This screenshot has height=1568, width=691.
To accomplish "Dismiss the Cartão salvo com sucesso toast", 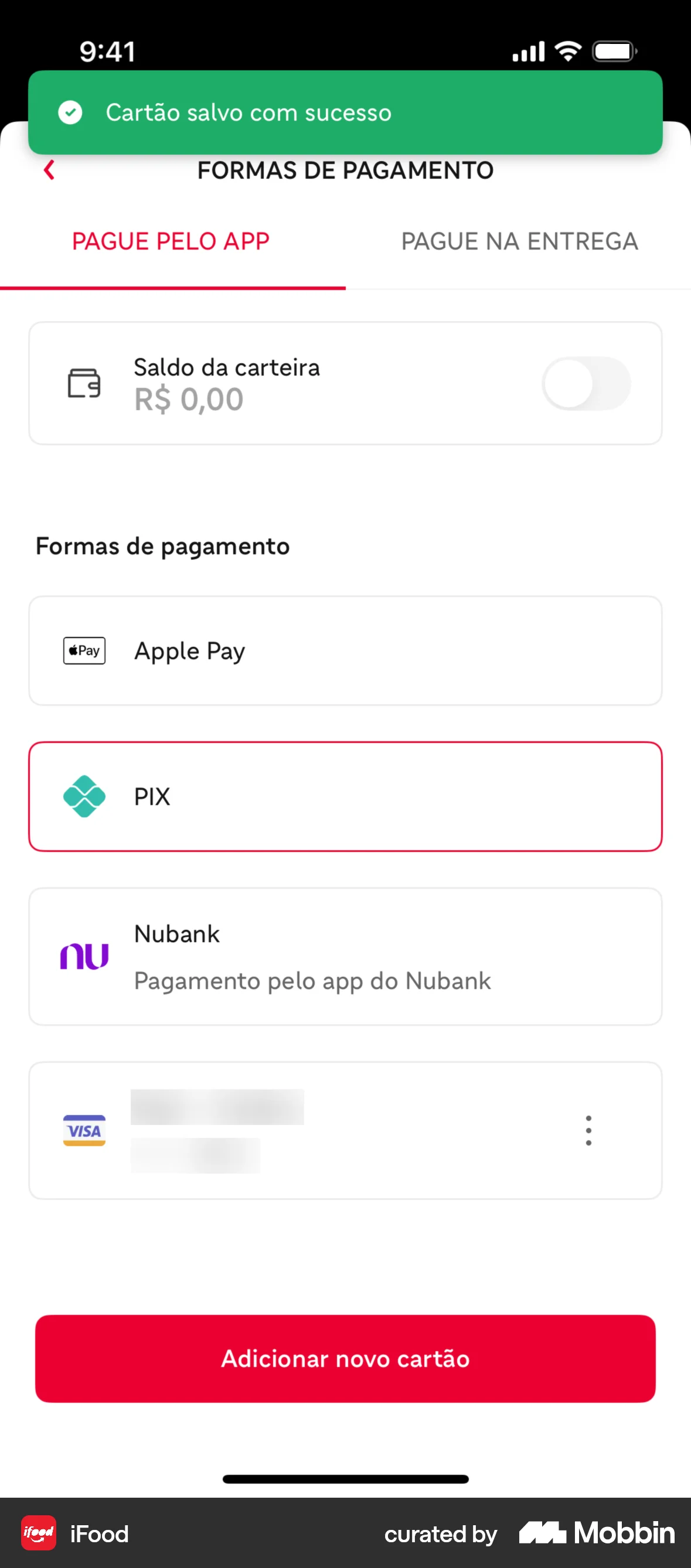I will (345, 113).
